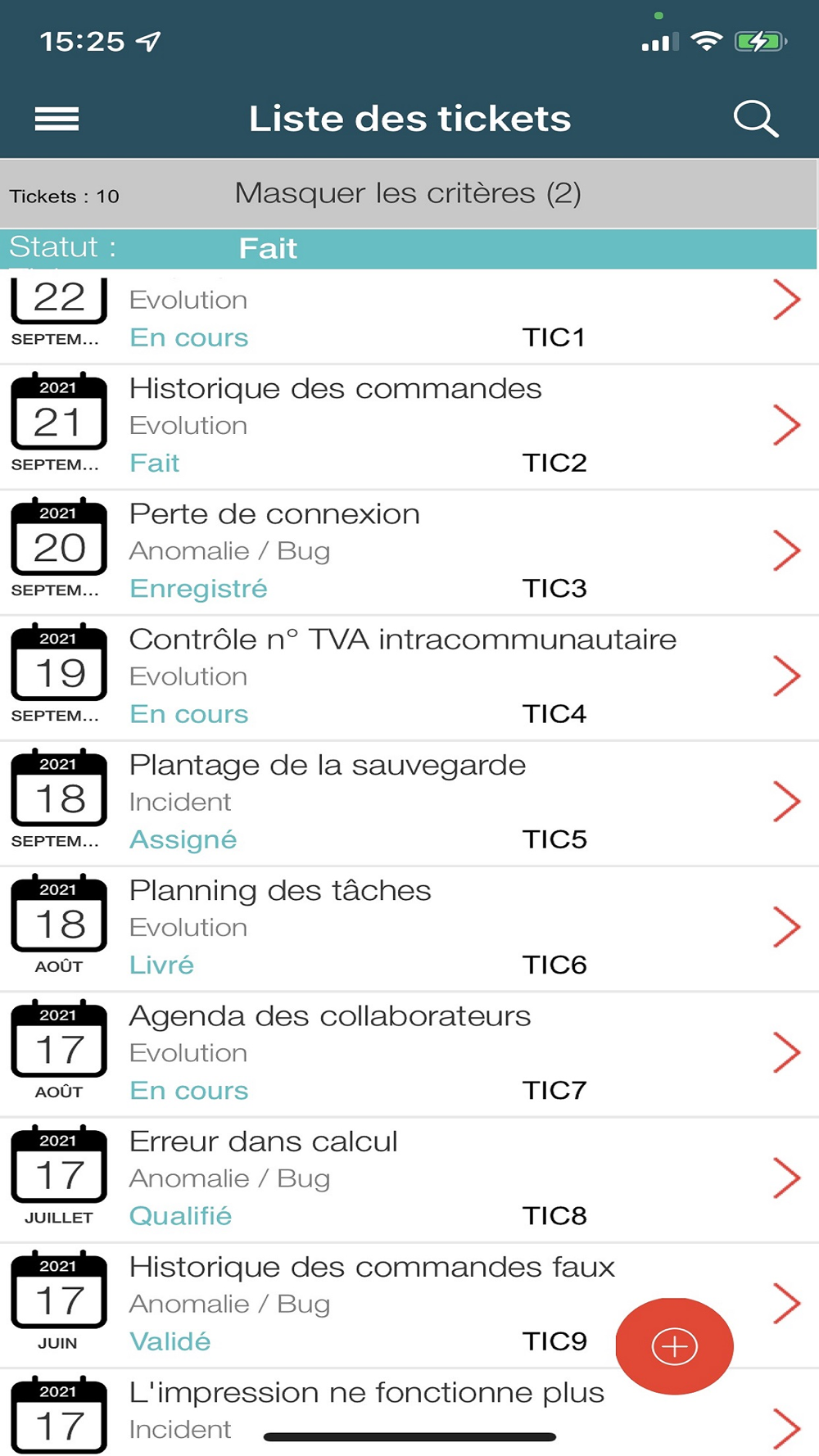Collapse criteria via Masquer les critères
819x1456 pixels.
pyautogui.click(x=408, y=194)
